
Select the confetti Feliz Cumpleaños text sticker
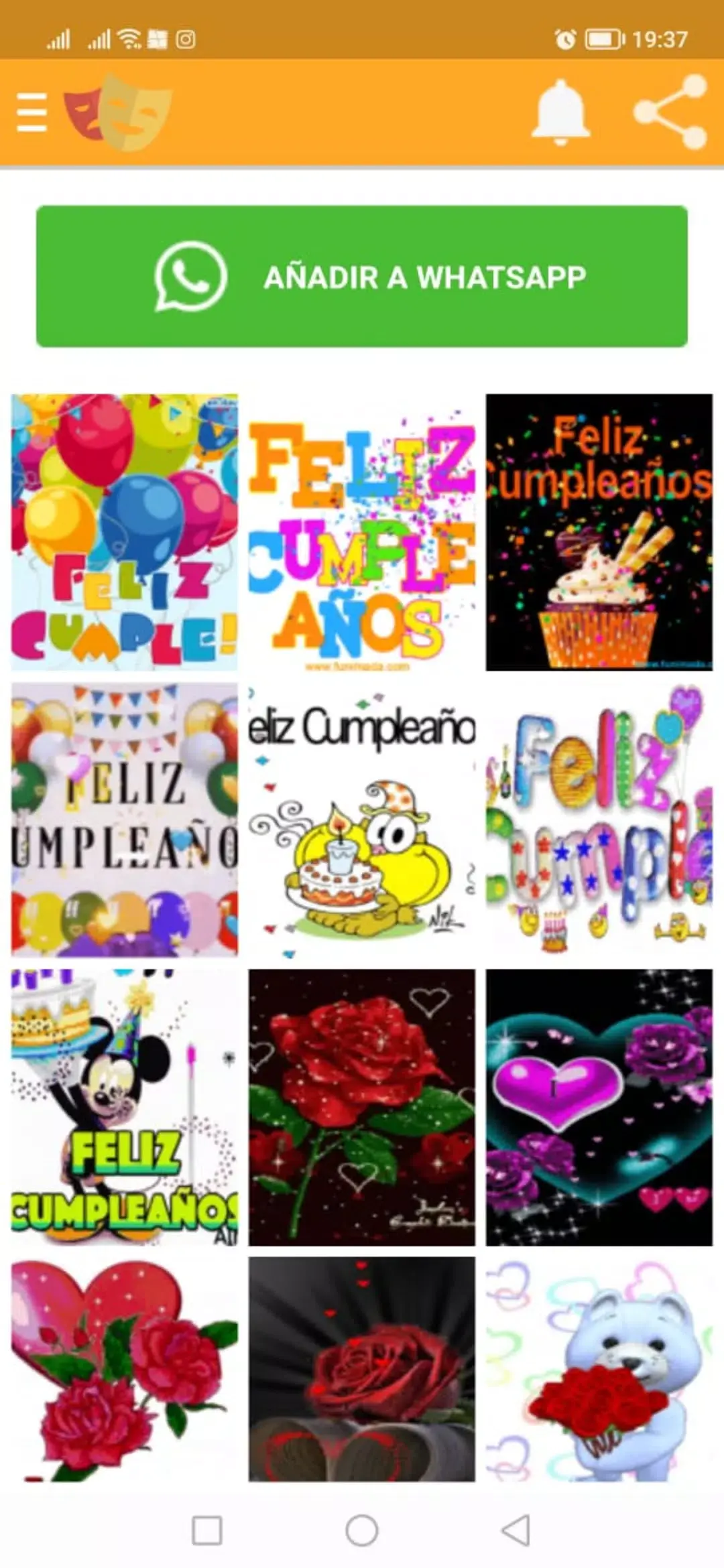coord(362,532)
